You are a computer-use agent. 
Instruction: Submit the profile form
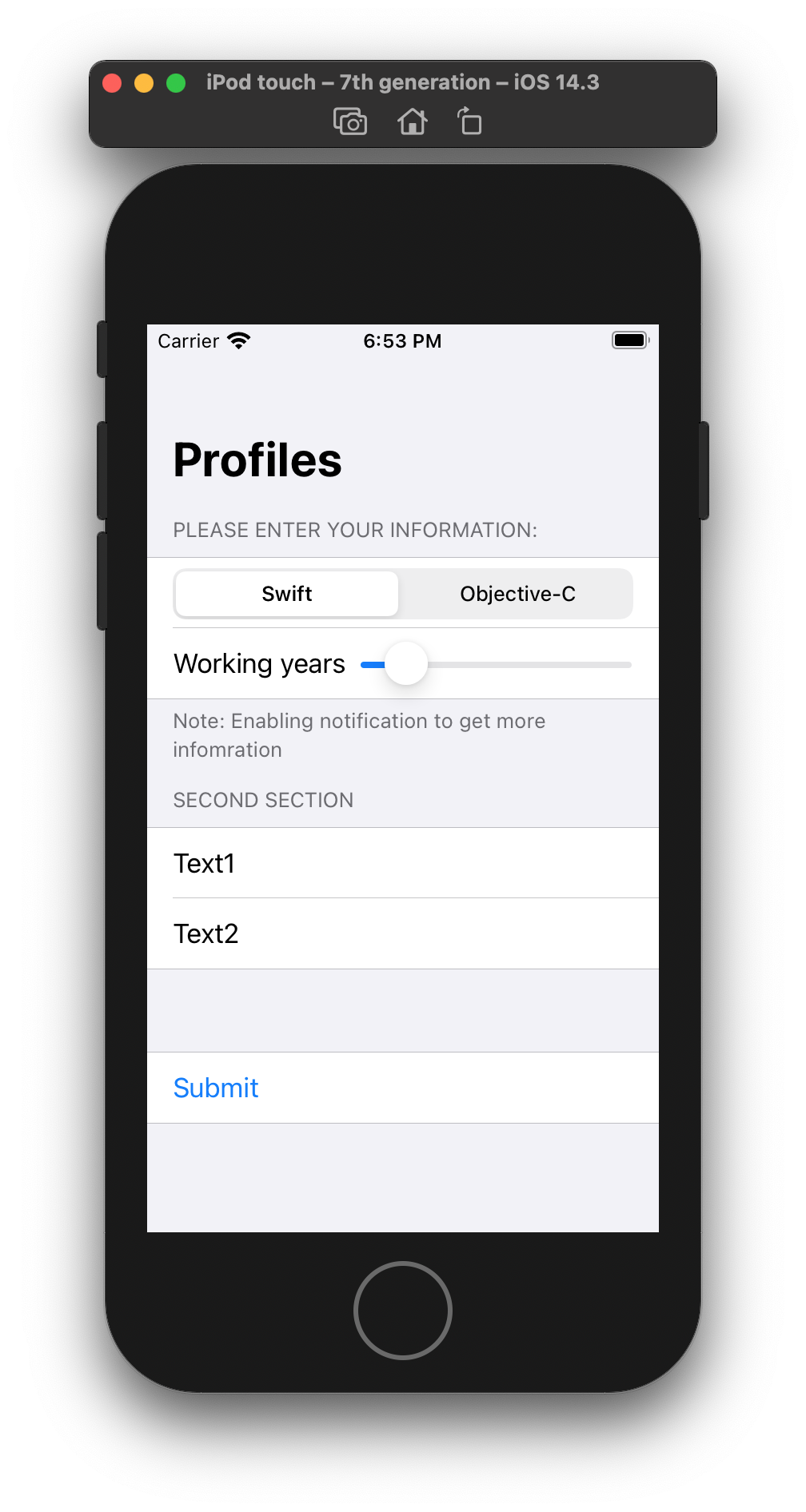click(216, 1088)
